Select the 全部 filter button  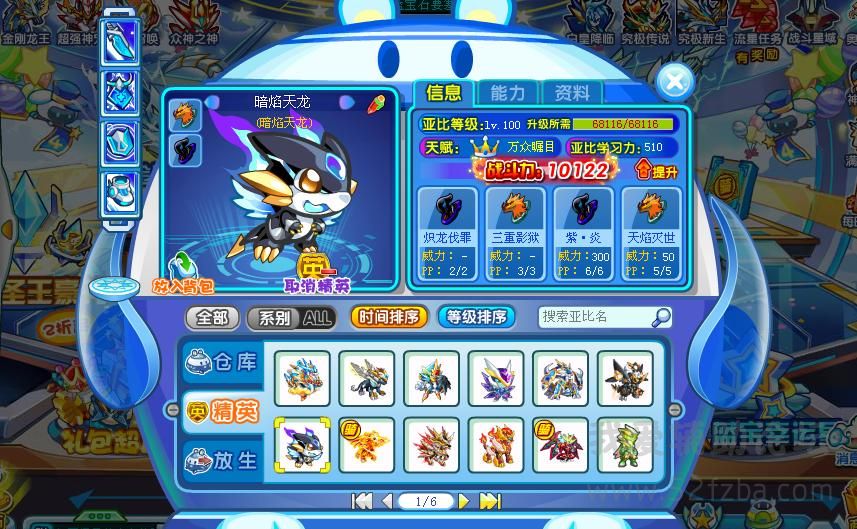[212, 318]
